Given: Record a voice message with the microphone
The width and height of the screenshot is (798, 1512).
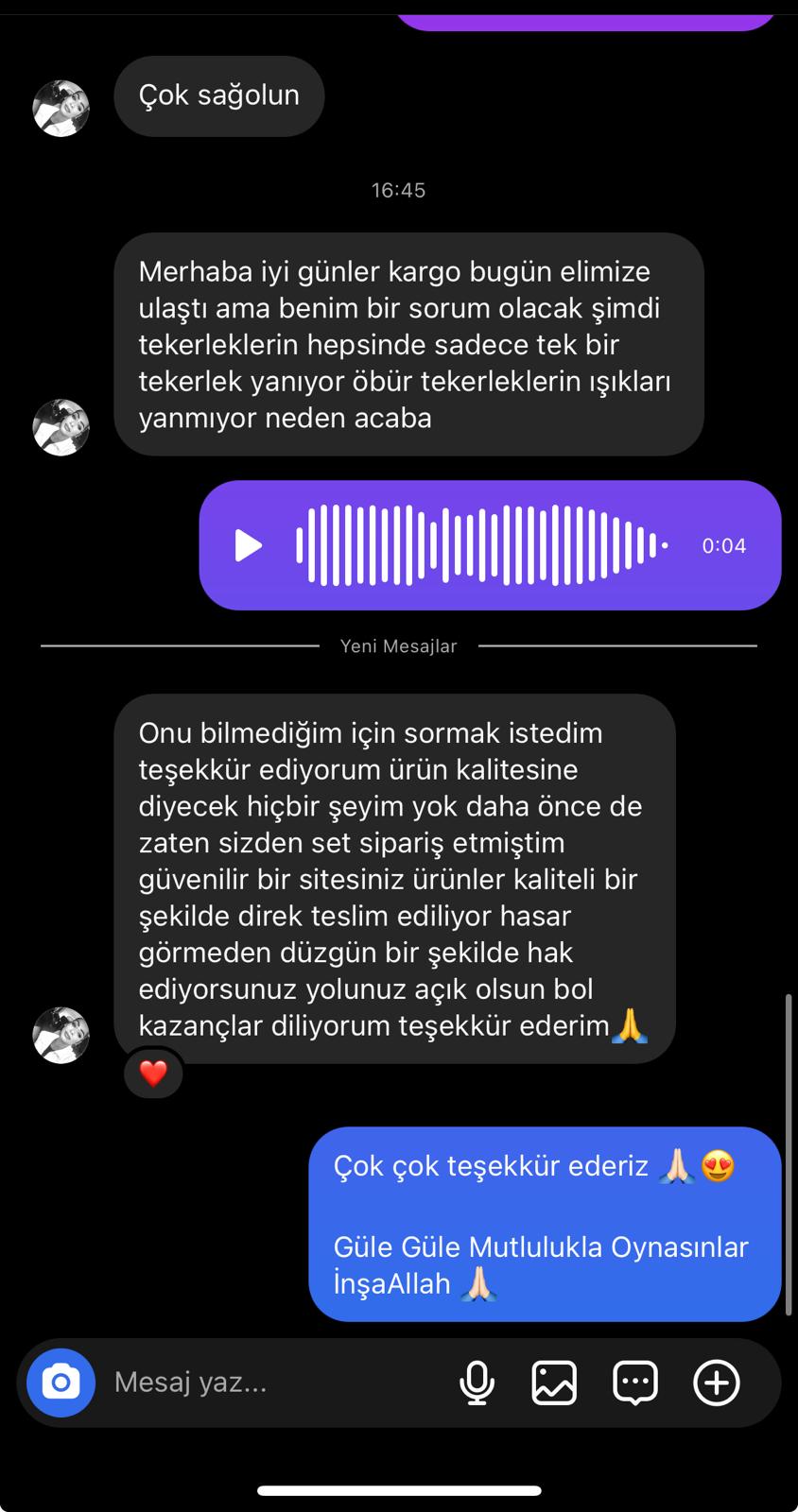Looking at the screenshot, I should (477, 1383).
